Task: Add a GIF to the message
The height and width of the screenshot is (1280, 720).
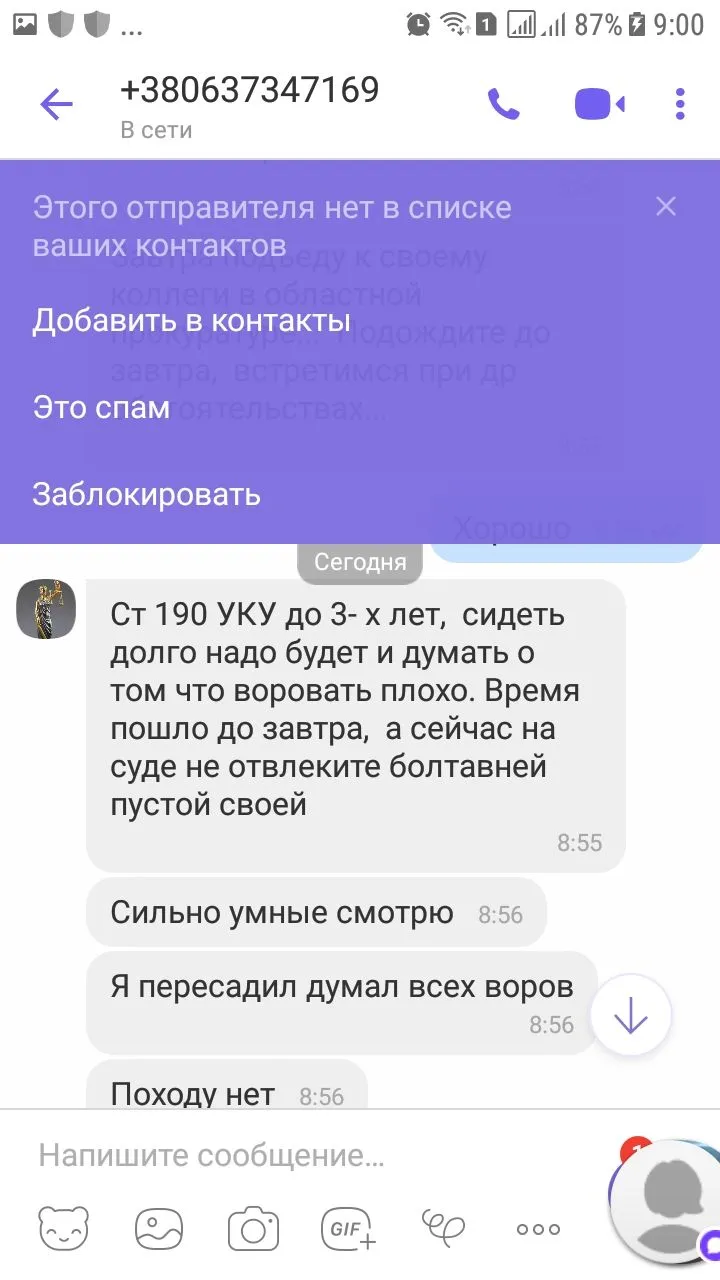Action: click(x=346, y=1229)
